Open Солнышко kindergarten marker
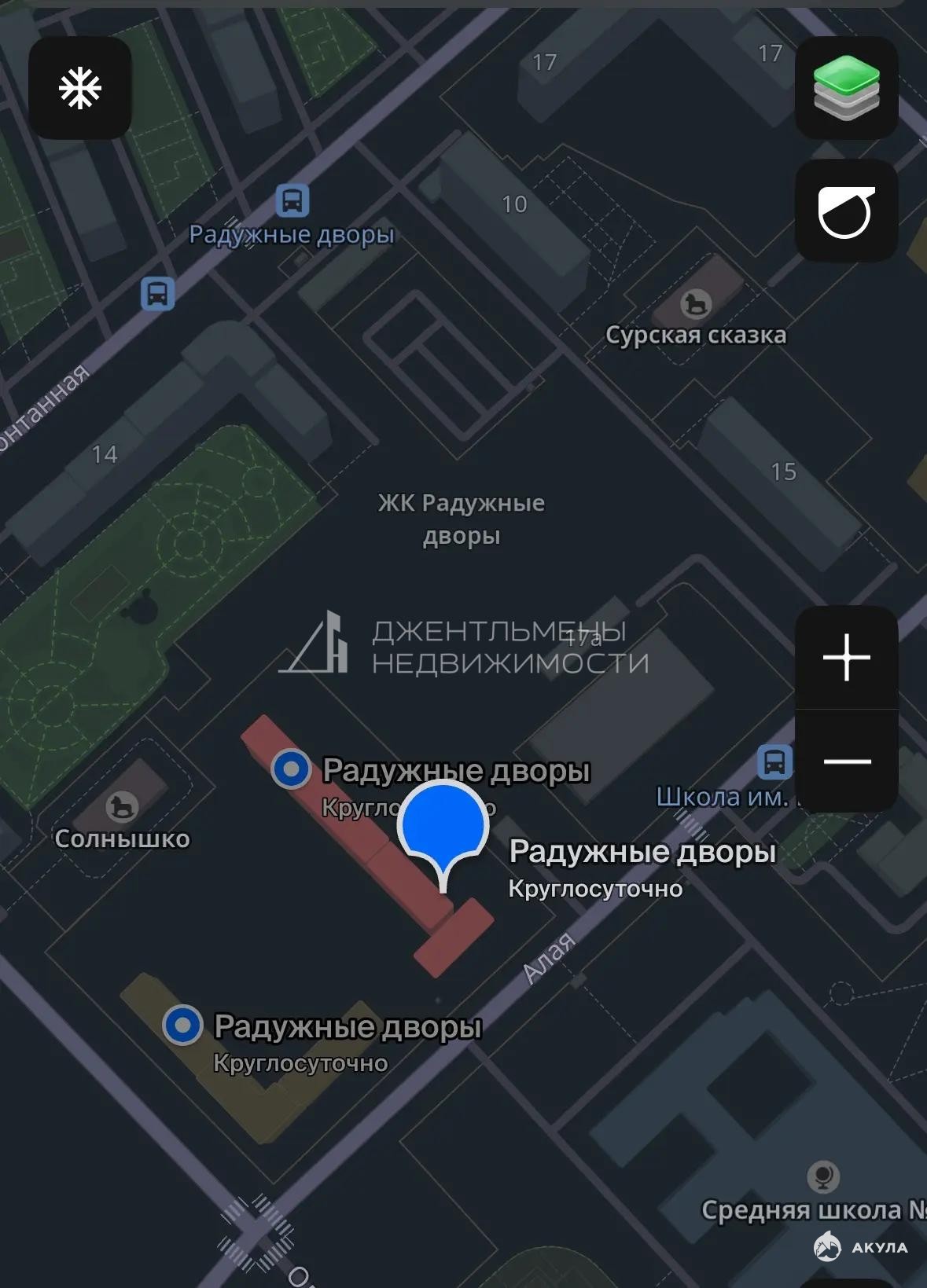This screenshot has height=1288, width=927. pos(122,807)
